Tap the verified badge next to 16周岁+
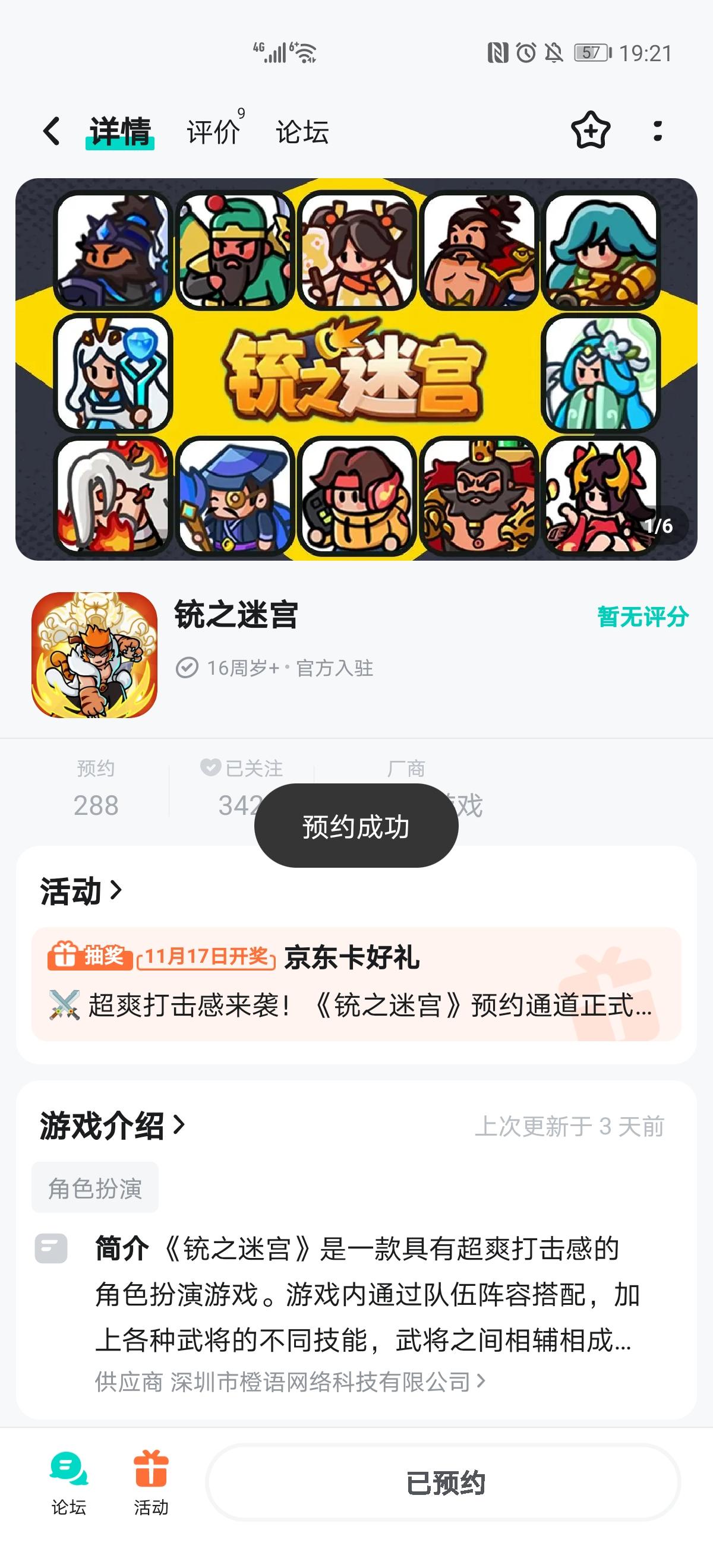Image resolution: width=713 pixels, height=1568 pixels. [x=188, y=668]
